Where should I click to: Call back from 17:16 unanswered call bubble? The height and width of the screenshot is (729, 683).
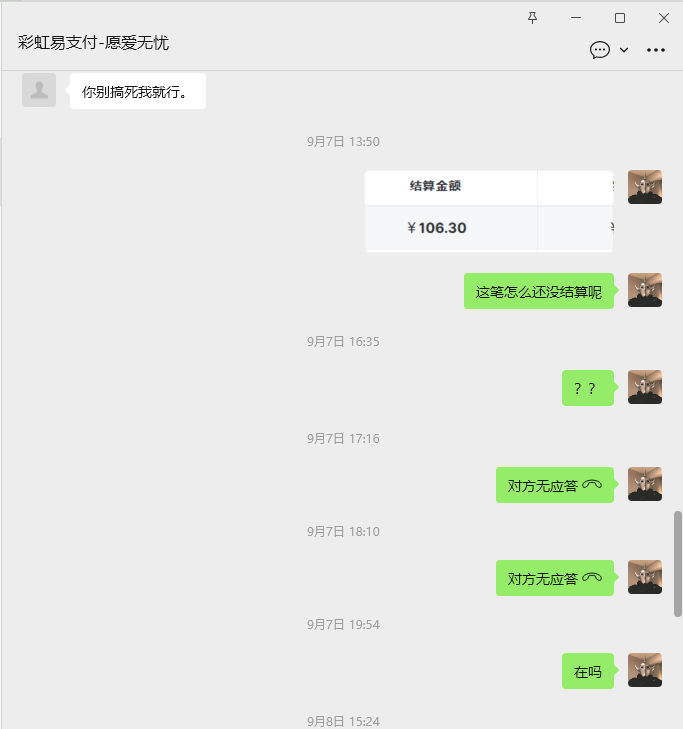(x=555, y=485)
